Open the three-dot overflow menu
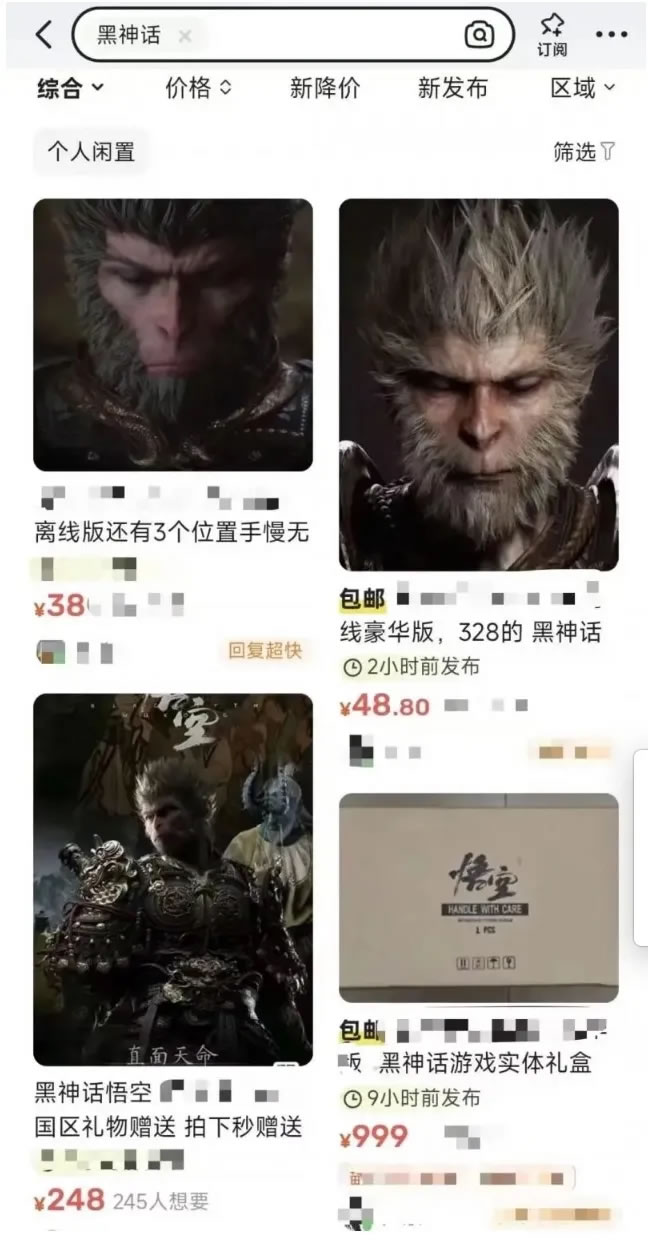This screenshot has height=1260, width=648. pyautogui.click(x=611, y=35)
